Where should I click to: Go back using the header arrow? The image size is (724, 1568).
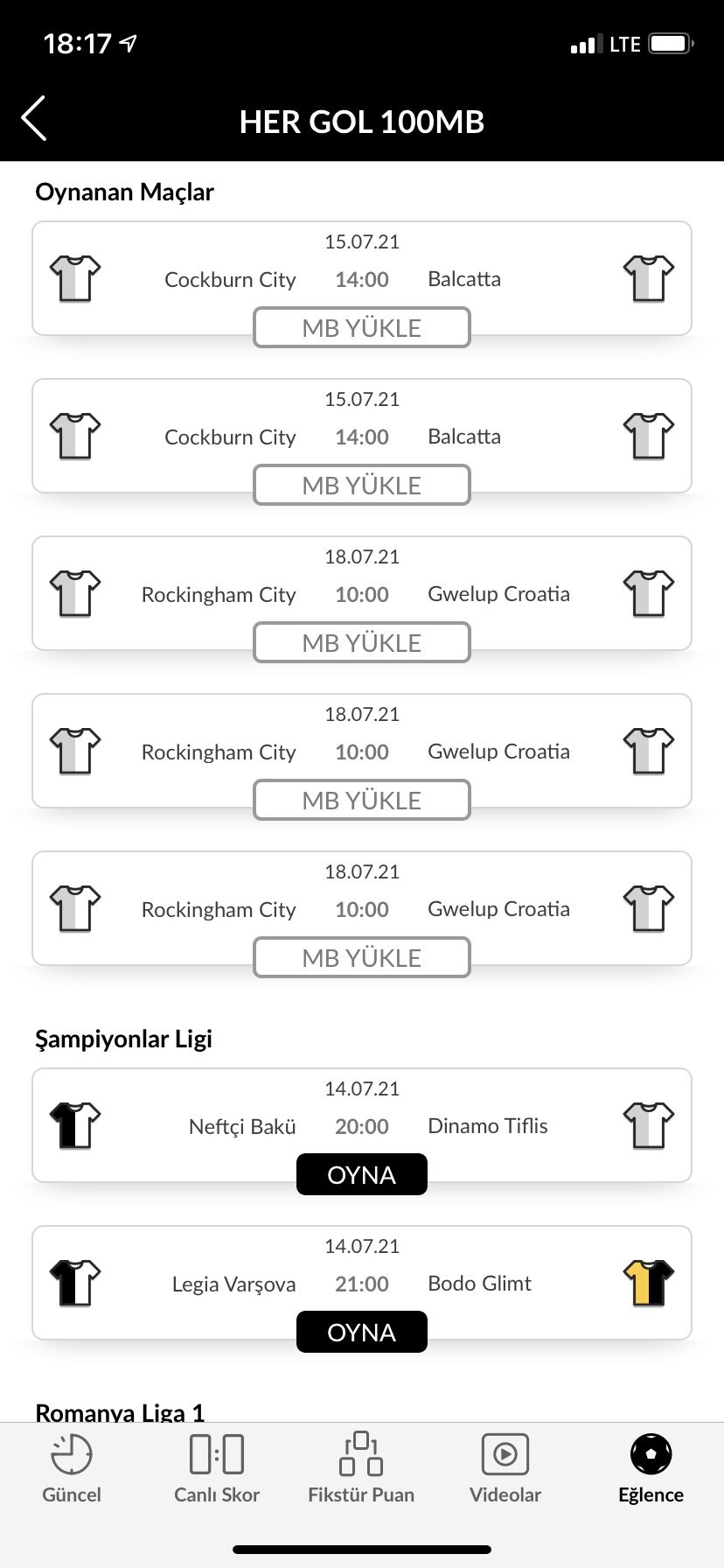[x=34, y=118]
